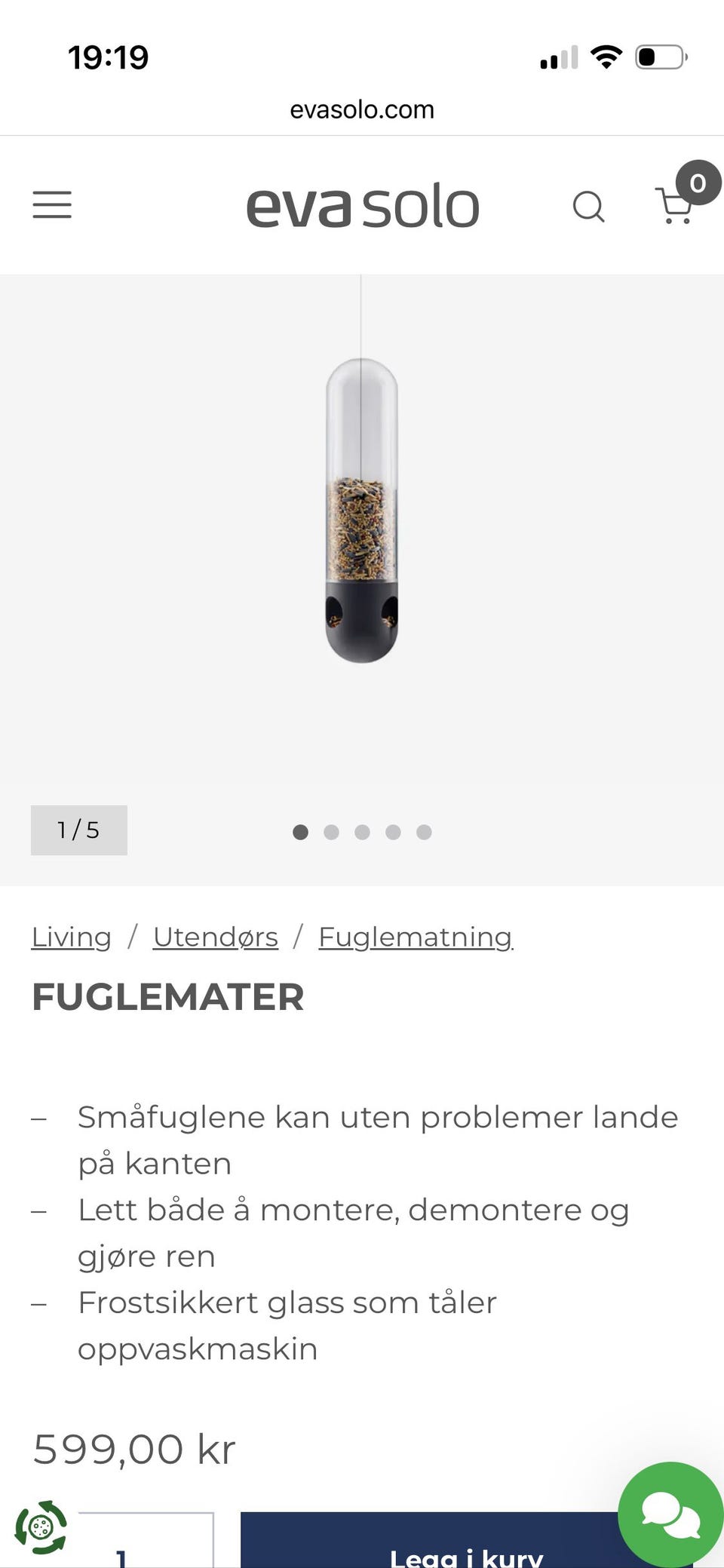Screen dimensions: 724x1568
Task: Click the 1/5 image counter badge
Action: click(x=78, y=830)
